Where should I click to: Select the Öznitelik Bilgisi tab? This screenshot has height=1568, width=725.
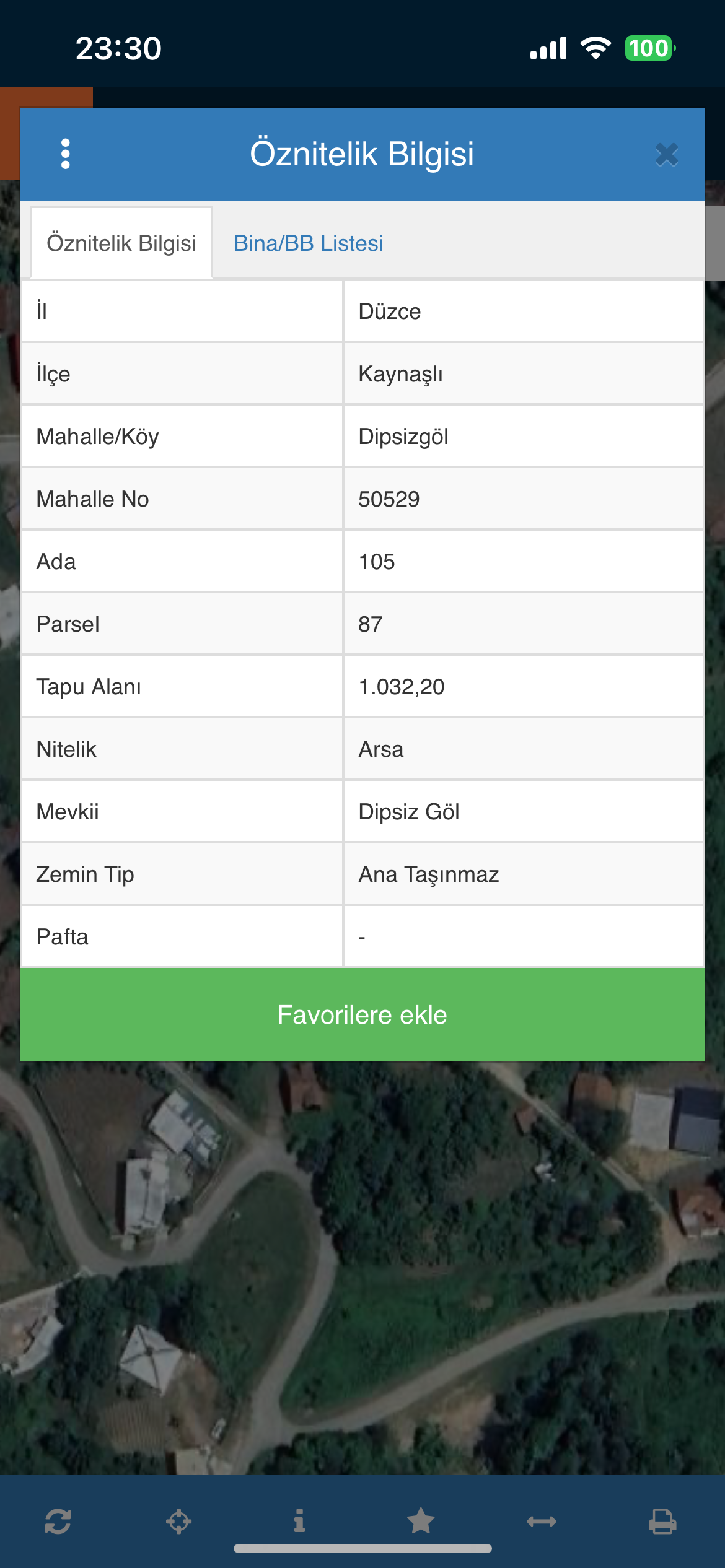pyautogui.click(x=121, y=243)
